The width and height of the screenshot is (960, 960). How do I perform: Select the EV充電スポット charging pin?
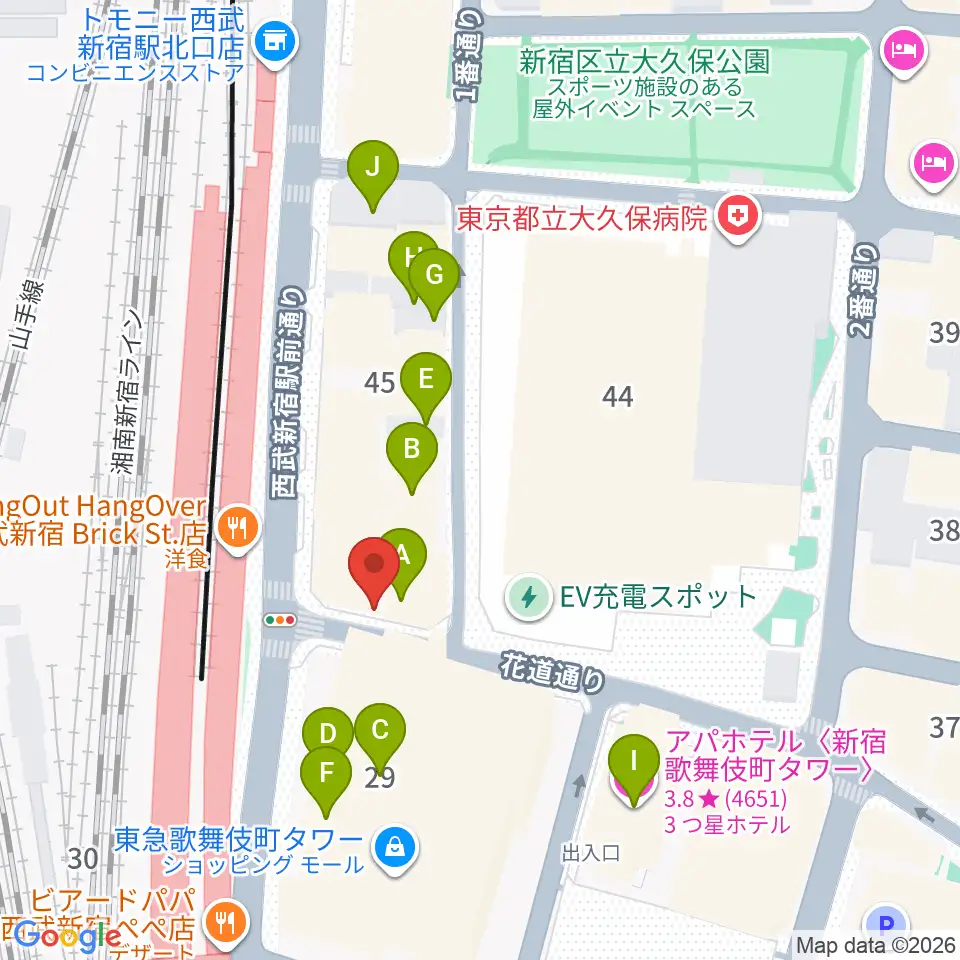pos(528,597)
